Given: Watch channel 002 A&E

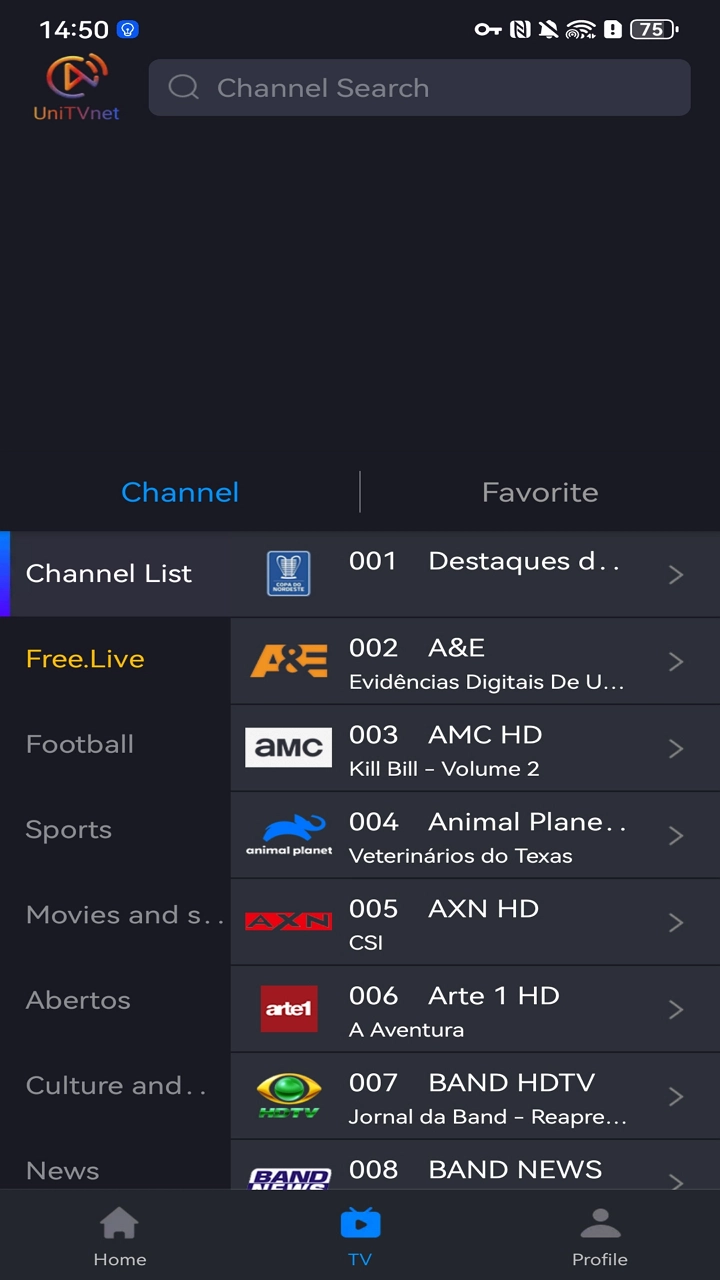Looking at the screenshot, I should coord(475,662).
